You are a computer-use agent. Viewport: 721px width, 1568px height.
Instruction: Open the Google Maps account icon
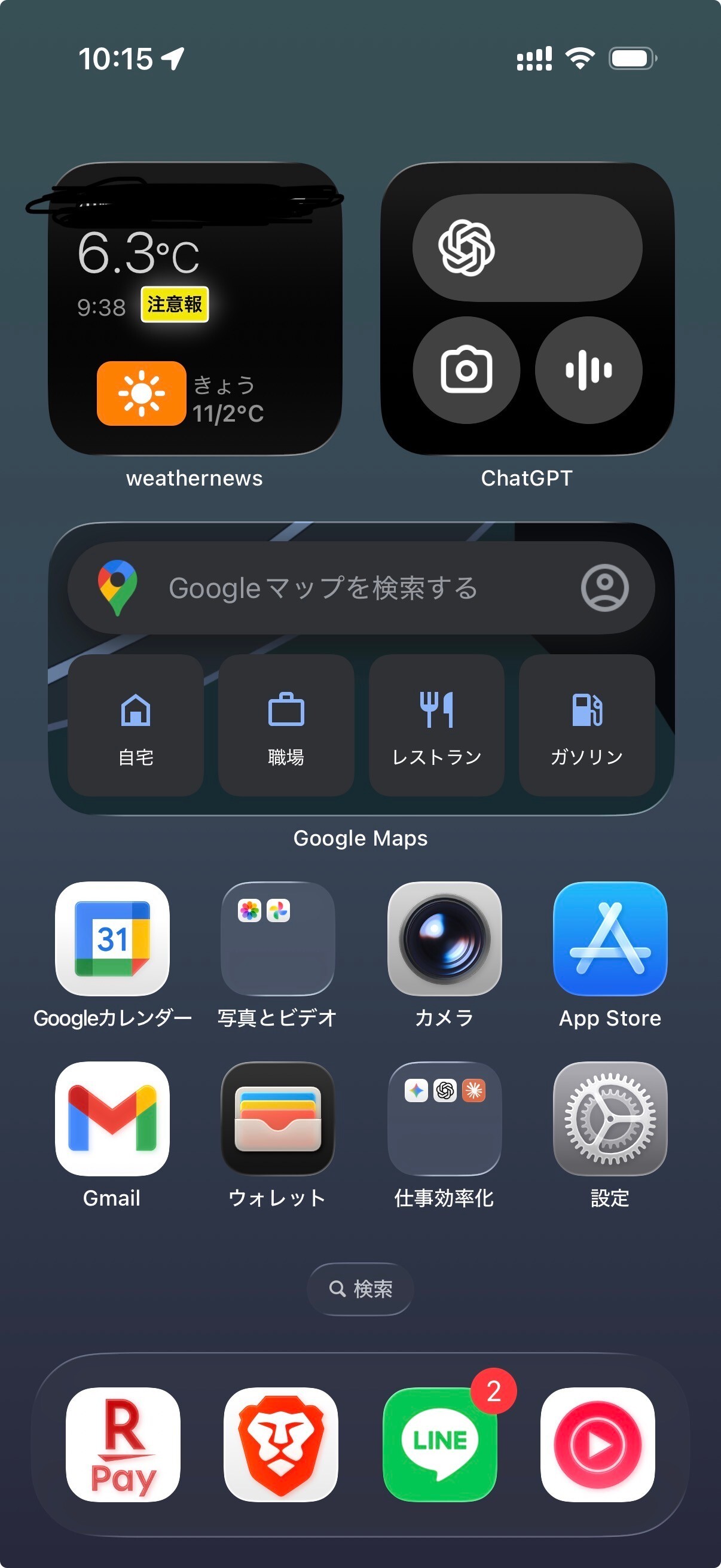click(x=604, y=588)
